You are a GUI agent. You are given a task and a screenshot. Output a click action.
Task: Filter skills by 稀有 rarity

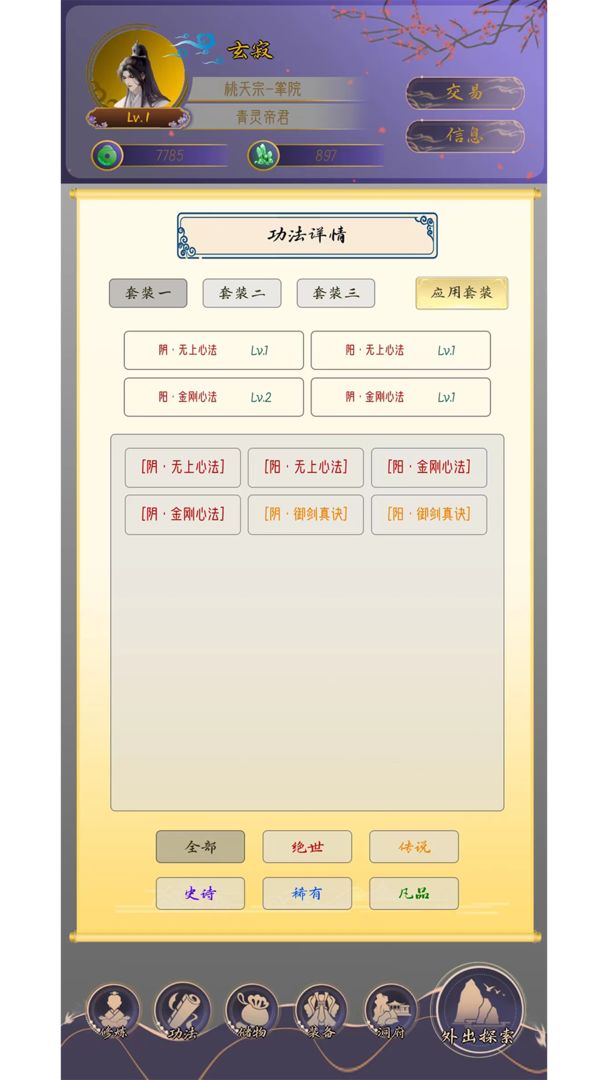[x=307, y=893]
